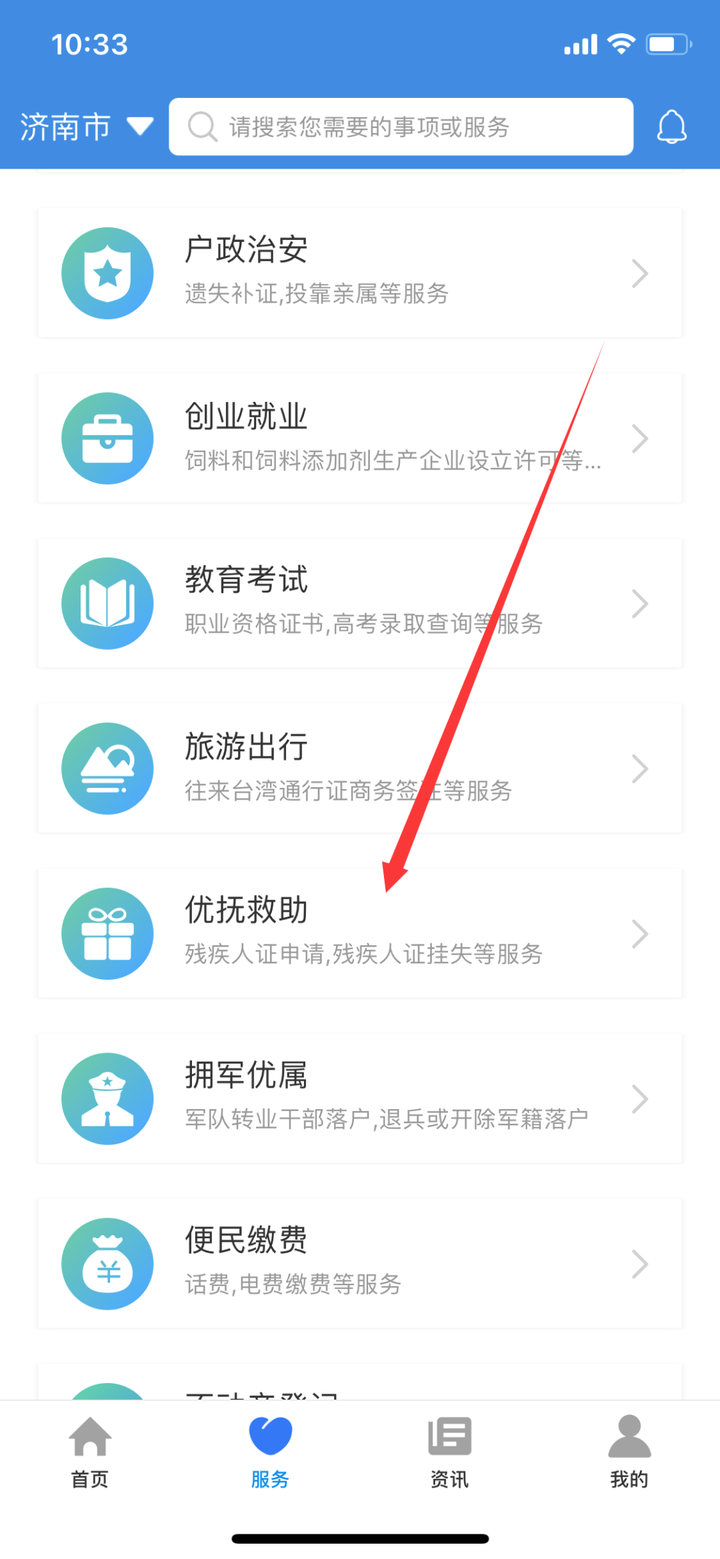This screenshot has width=720, height=1559.
Task: Open 户政治安 services
Action: click(360, 273)
